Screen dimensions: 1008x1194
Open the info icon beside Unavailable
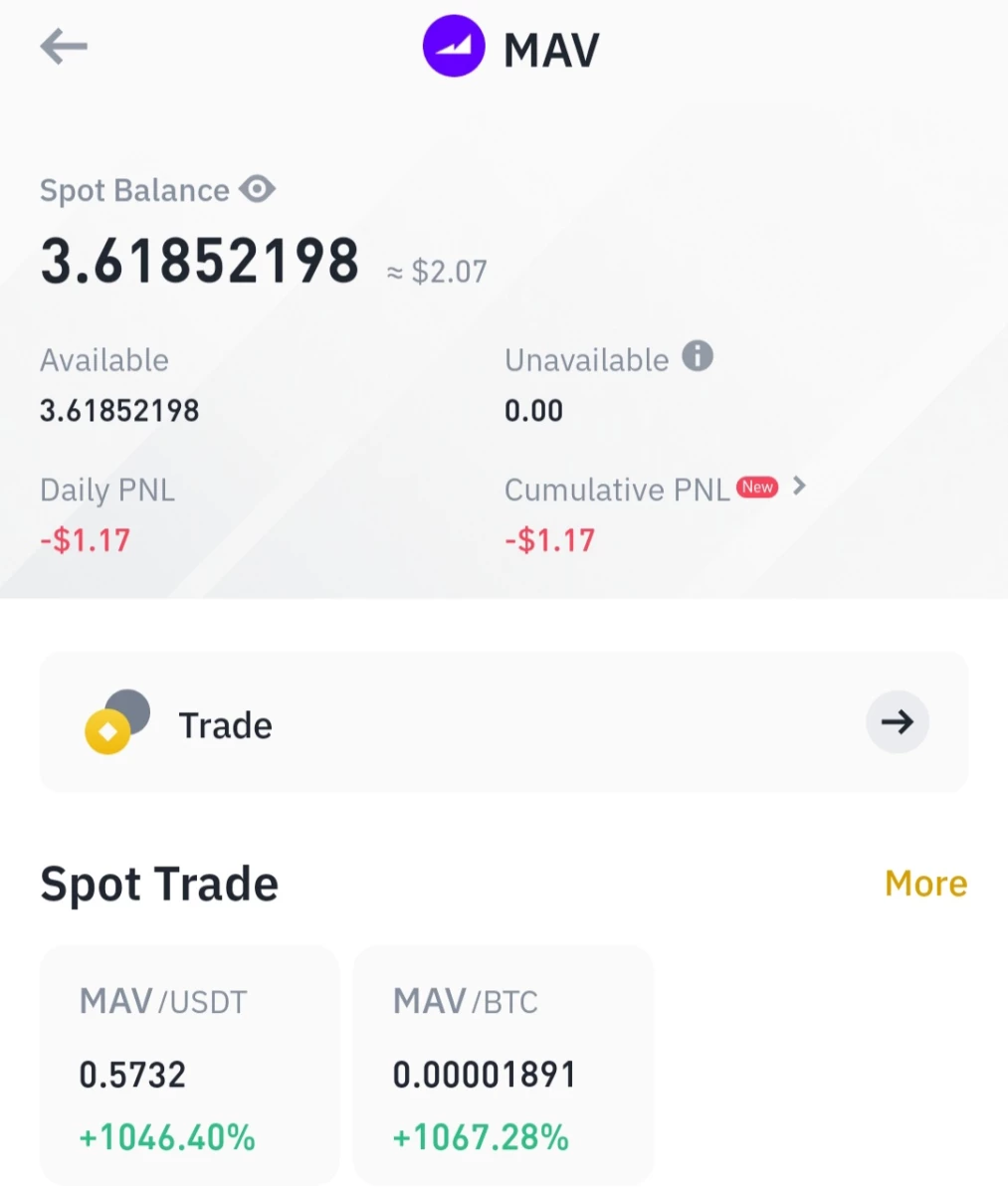[698, 356]
